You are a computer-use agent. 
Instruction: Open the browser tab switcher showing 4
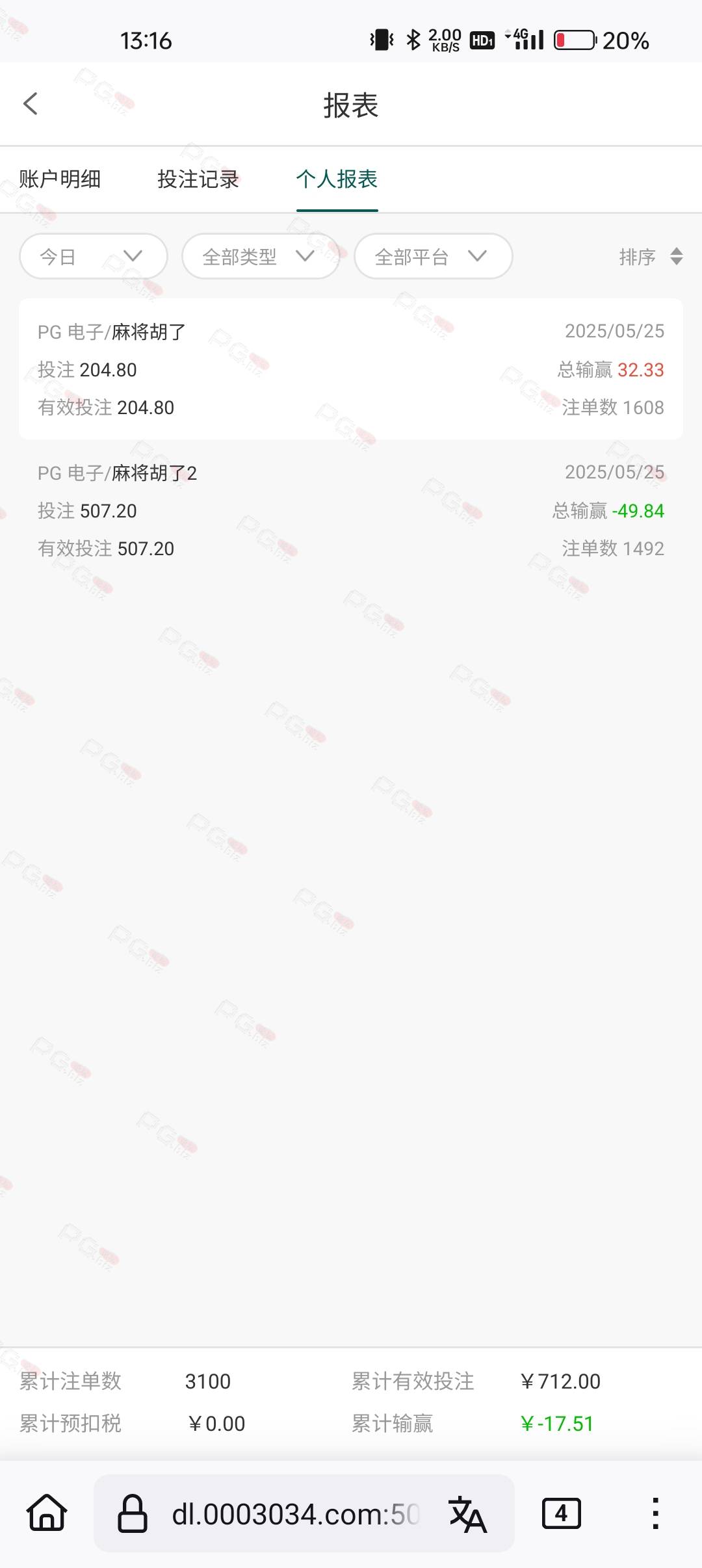point(562,1513)
